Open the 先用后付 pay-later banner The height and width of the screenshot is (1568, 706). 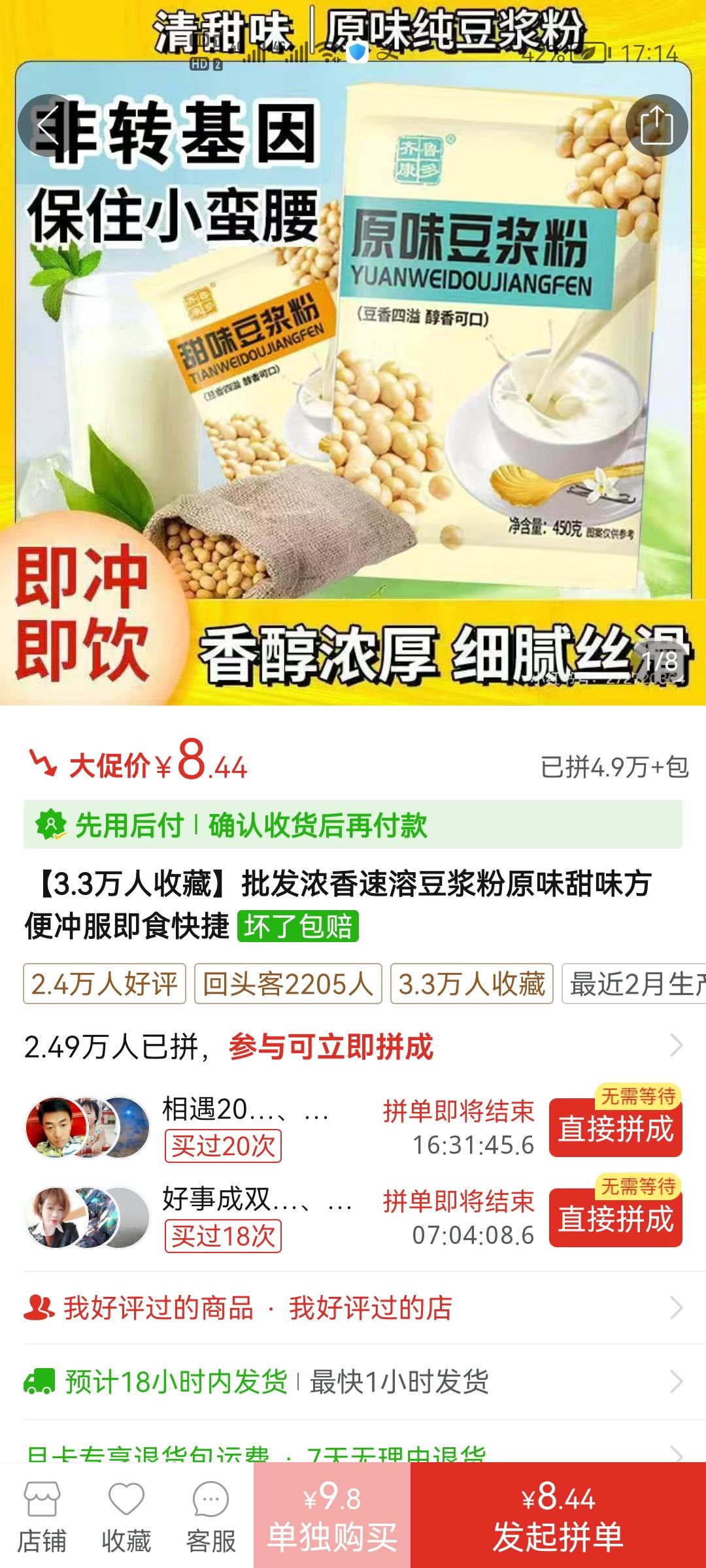pyautogui.click(x=353, y=825)
